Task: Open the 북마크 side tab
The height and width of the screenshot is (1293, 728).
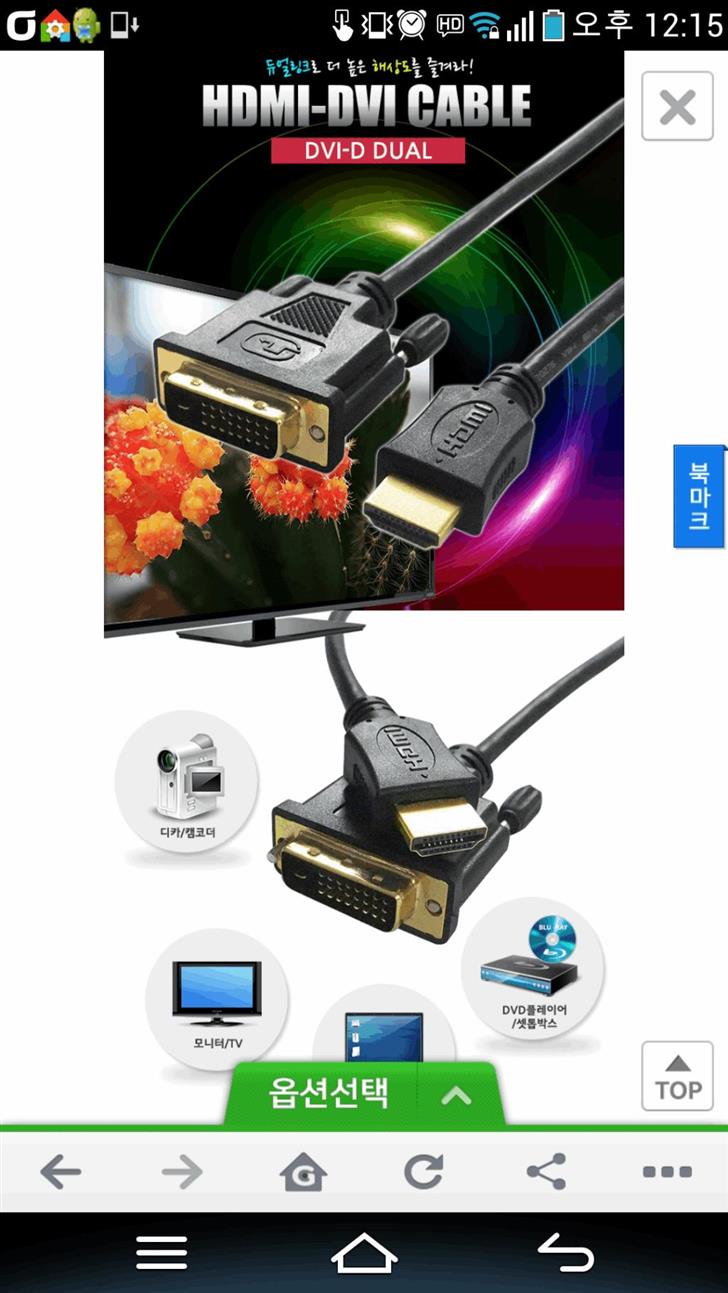Action: coord(699,496)
